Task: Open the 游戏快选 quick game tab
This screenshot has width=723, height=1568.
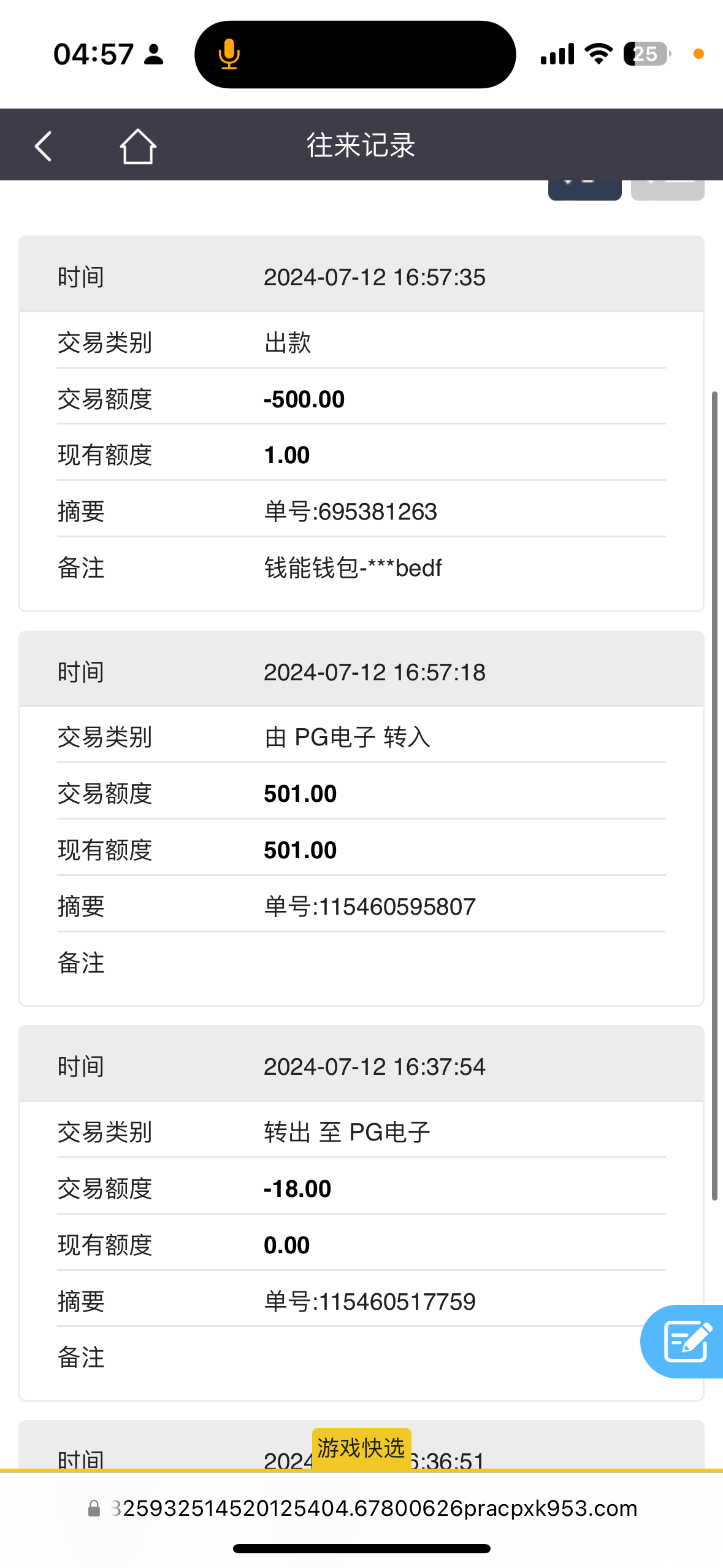Action: point(361,1448)
